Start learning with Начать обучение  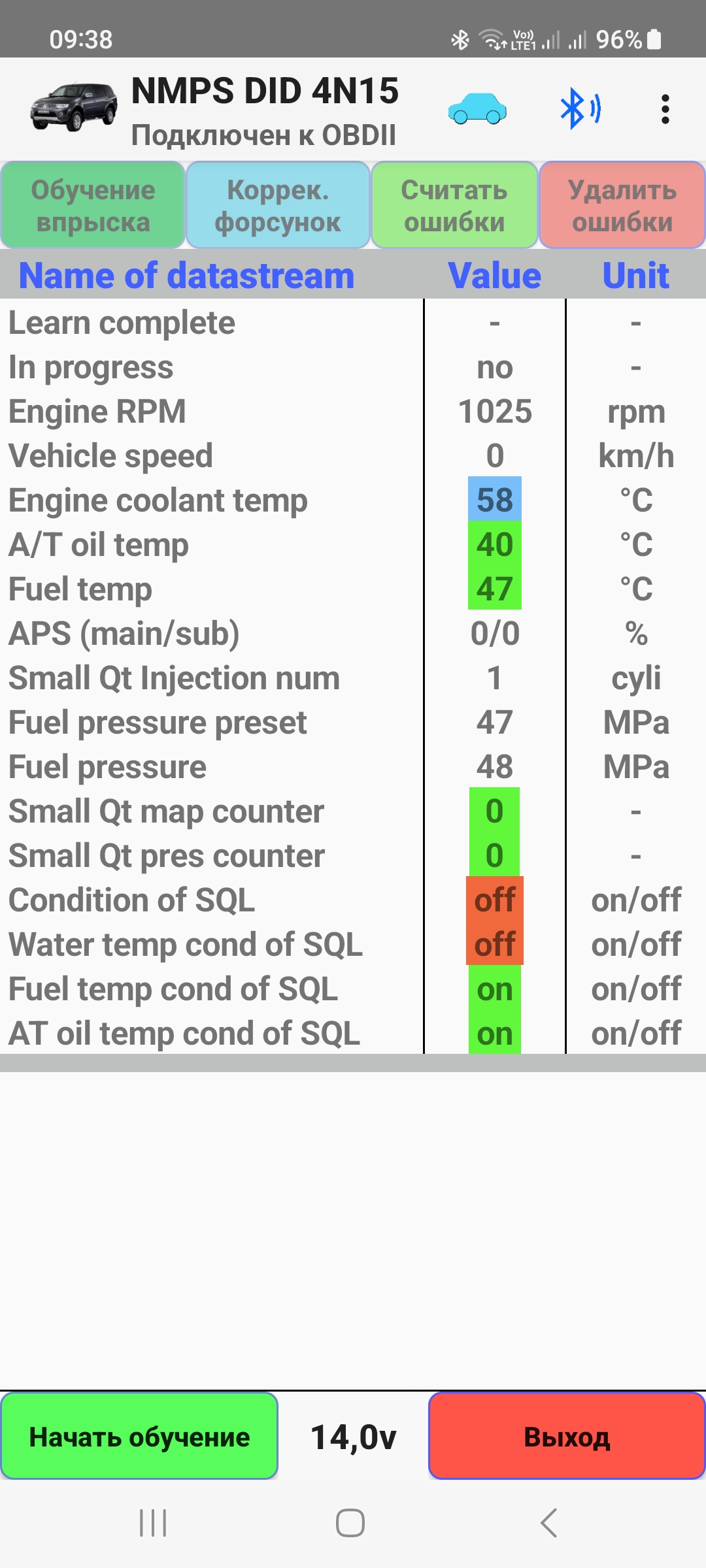pyautogui.click(x=139, y=1437)
